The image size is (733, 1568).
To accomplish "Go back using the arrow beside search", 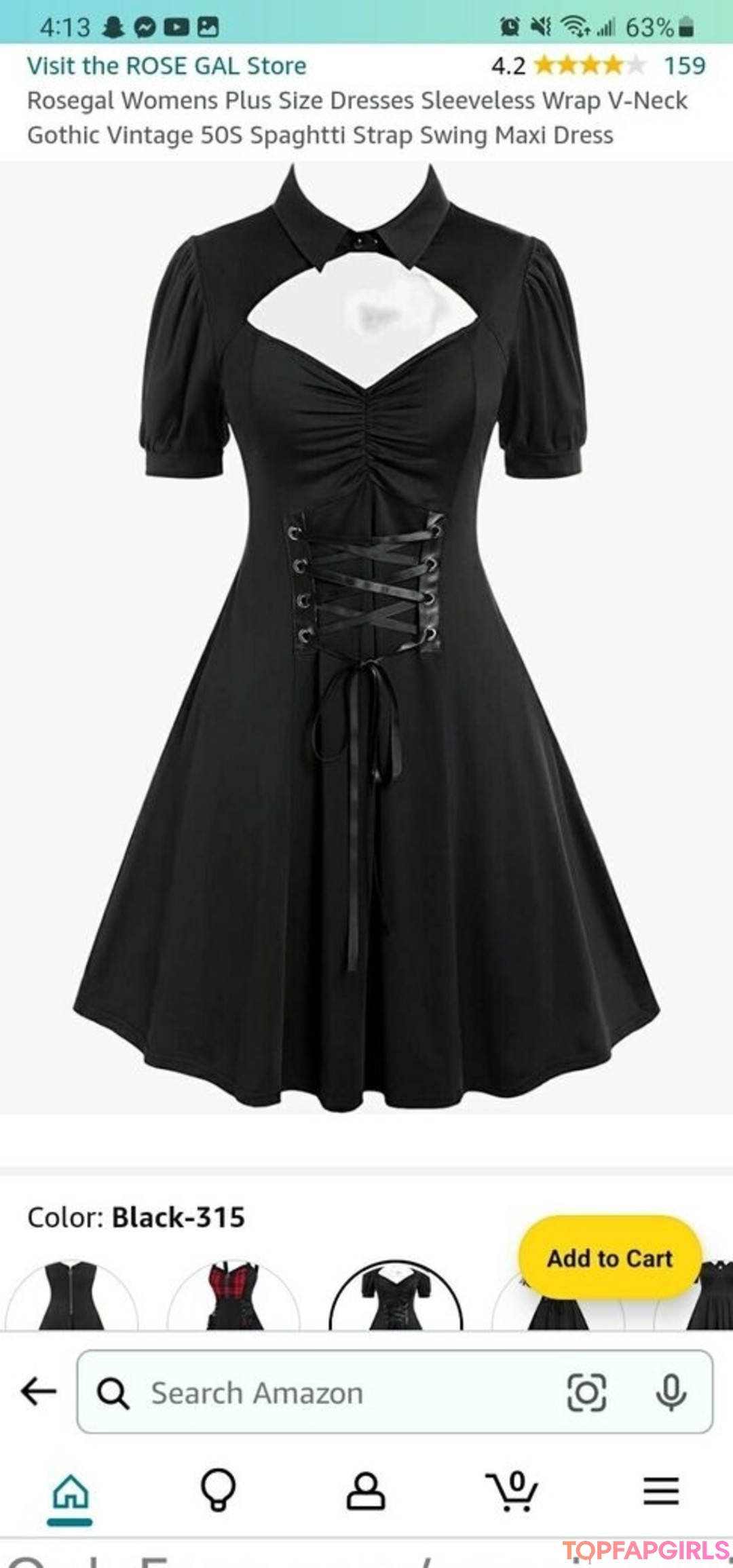I will click(x=39, y=1392).
